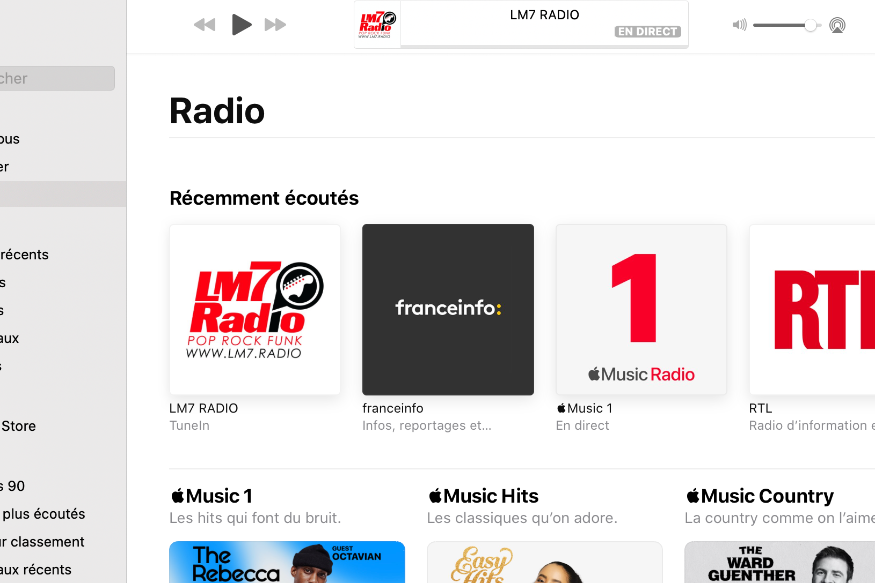The width and height of the screenshot is (875, 583).
Task: Open the 'plus écoutés' playlist in sidebar
Action: click(43, 514)
